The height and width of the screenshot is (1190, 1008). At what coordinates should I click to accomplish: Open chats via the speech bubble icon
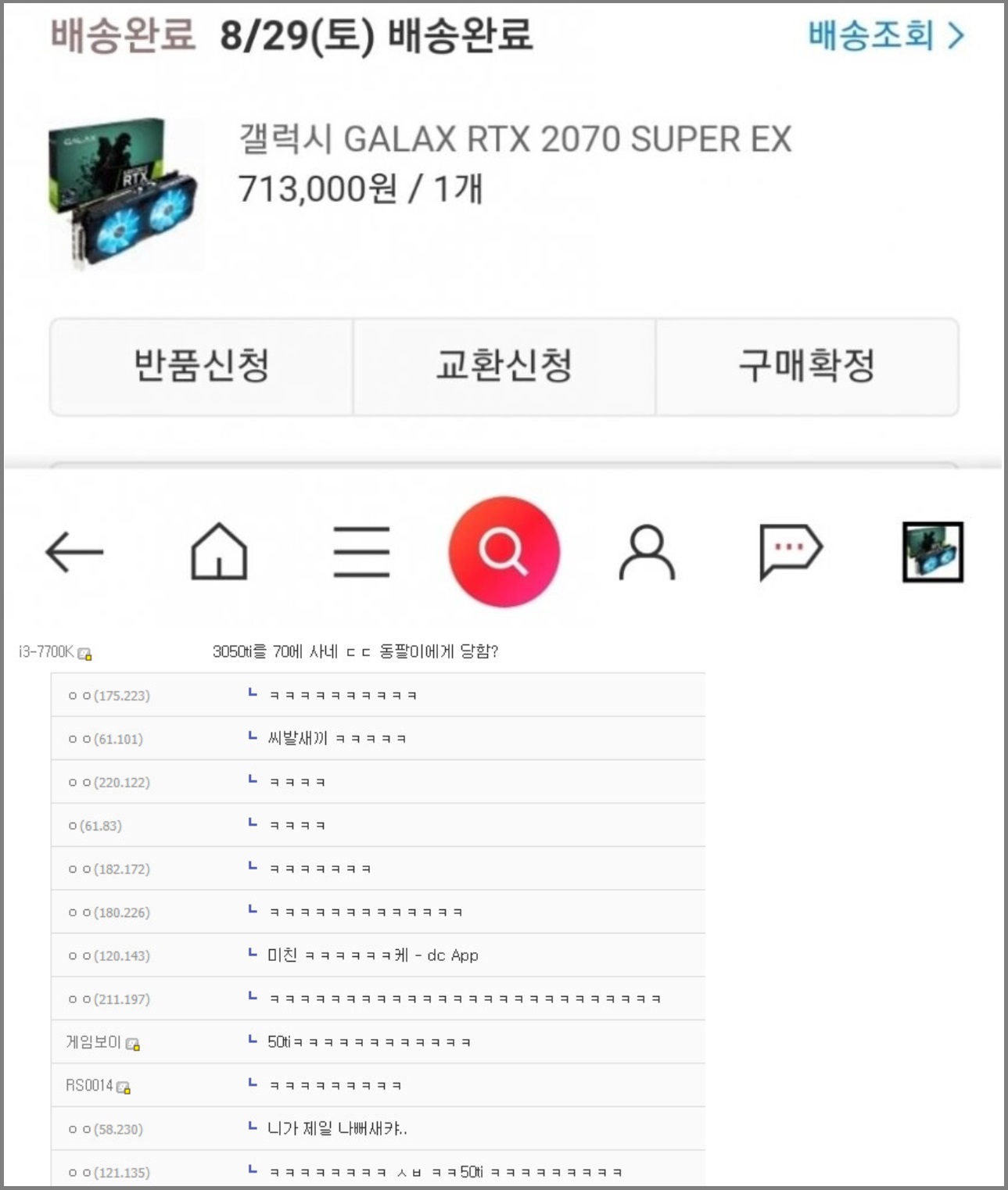click(790, 550)
